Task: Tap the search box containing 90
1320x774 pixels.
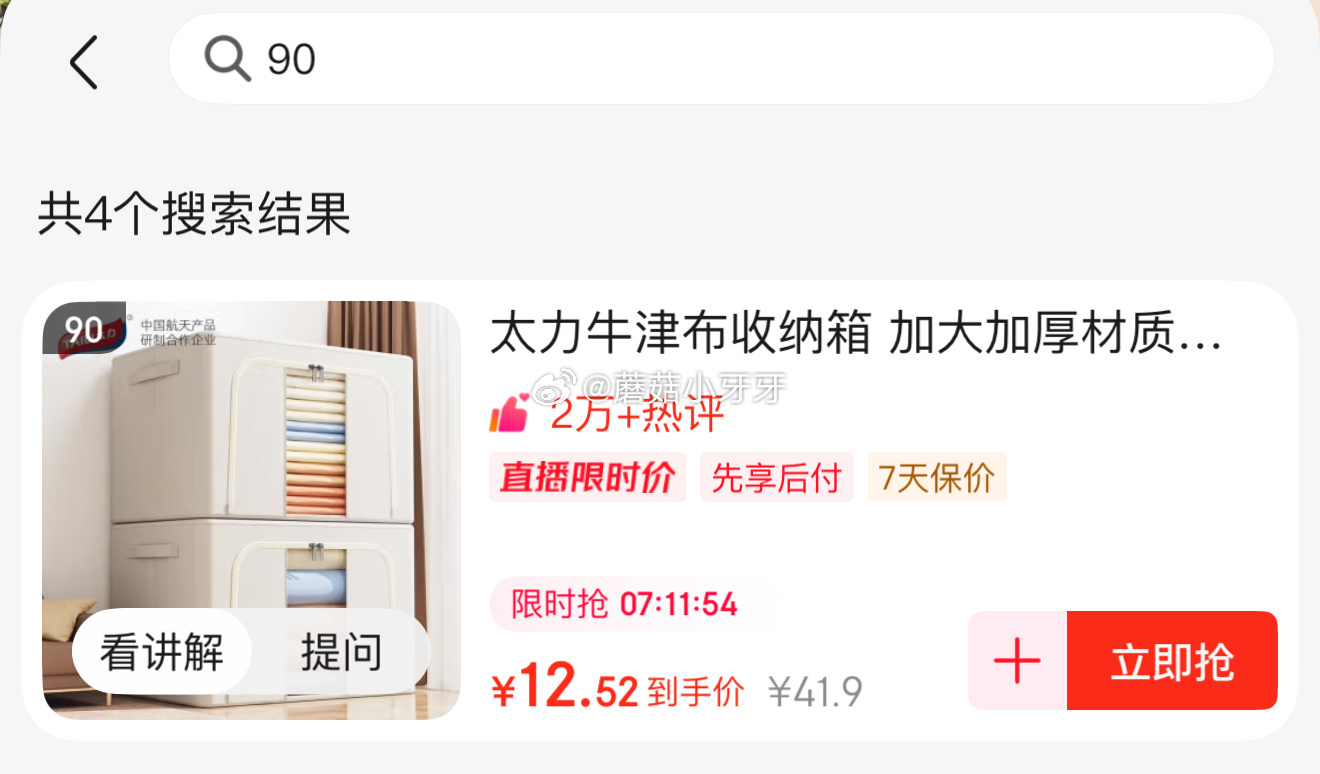Action: pyautogui.click(x=720, y=59)
